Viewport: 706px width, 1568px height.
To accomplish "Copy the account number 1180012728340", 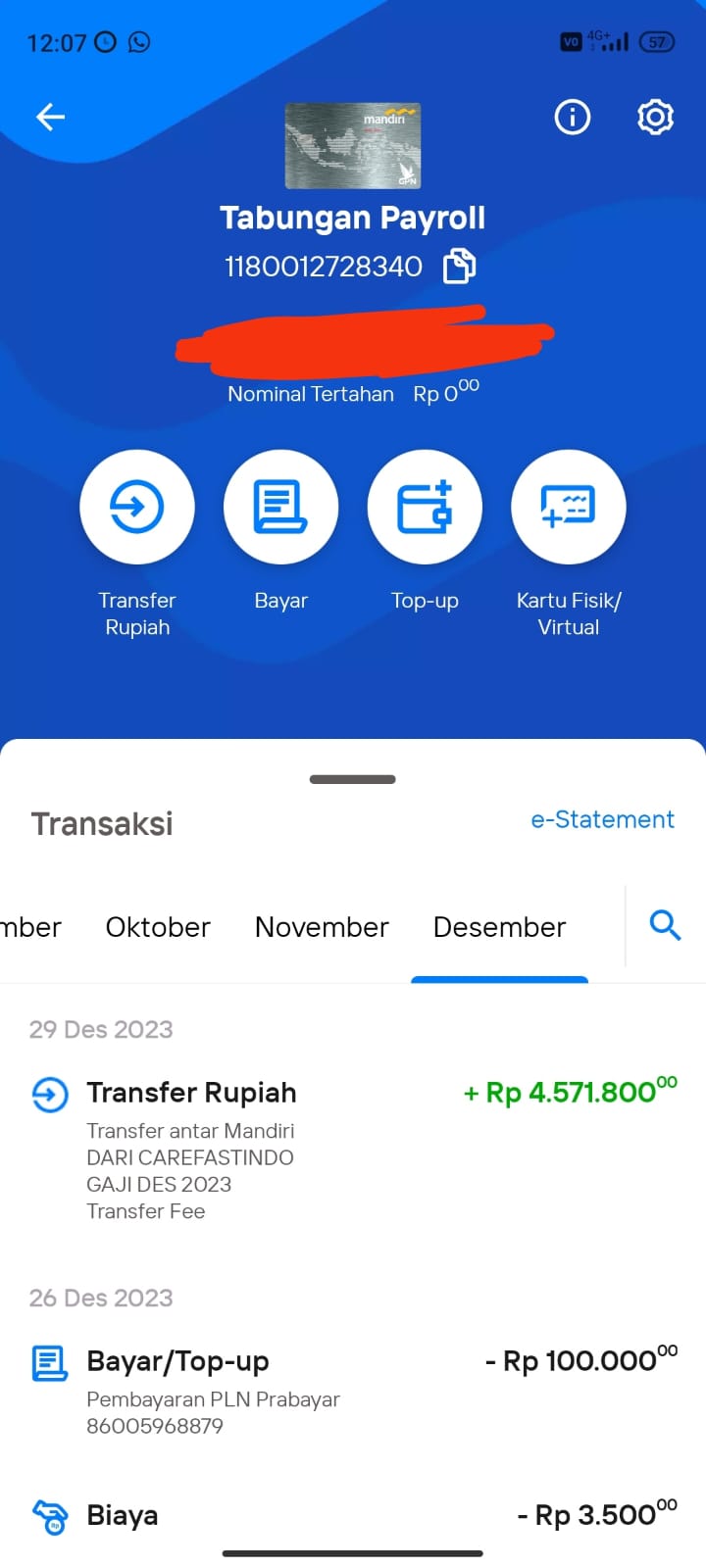I will coord(459,267).
